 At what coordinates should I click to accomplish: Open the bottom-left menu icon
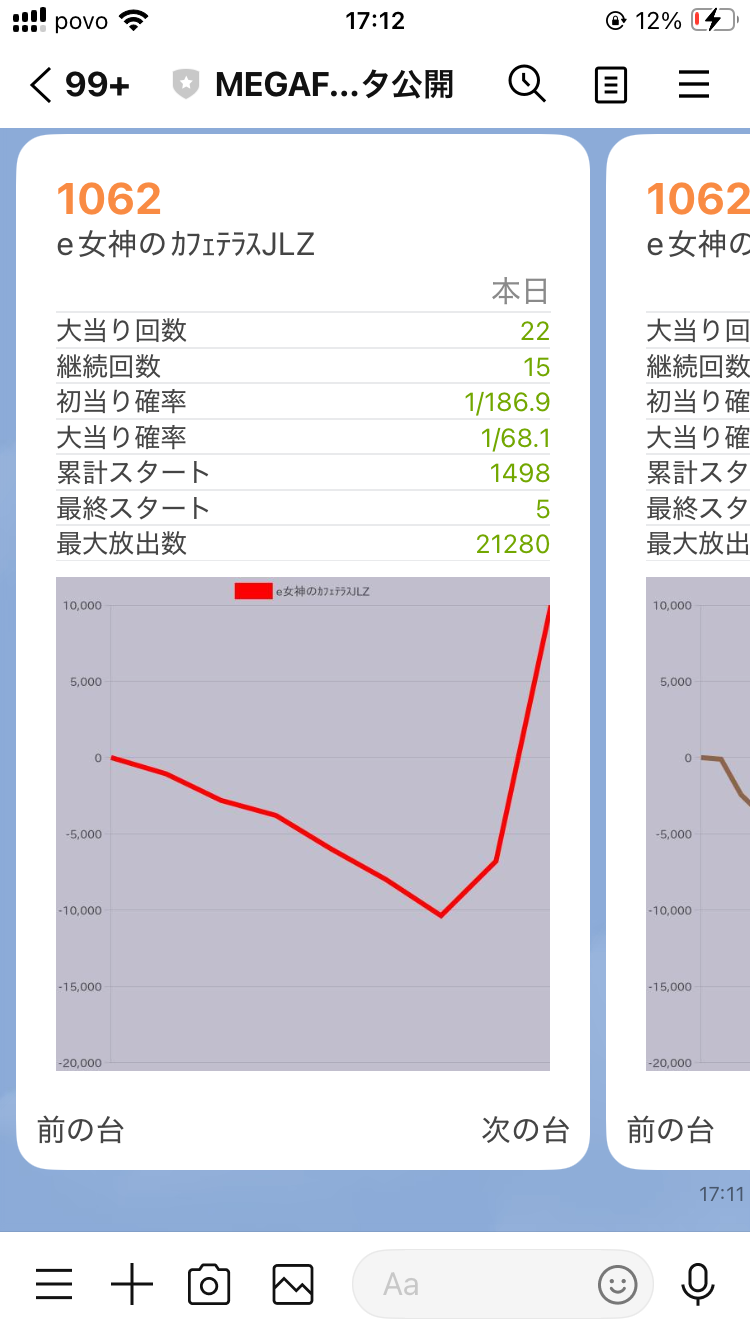(54, 1283)
